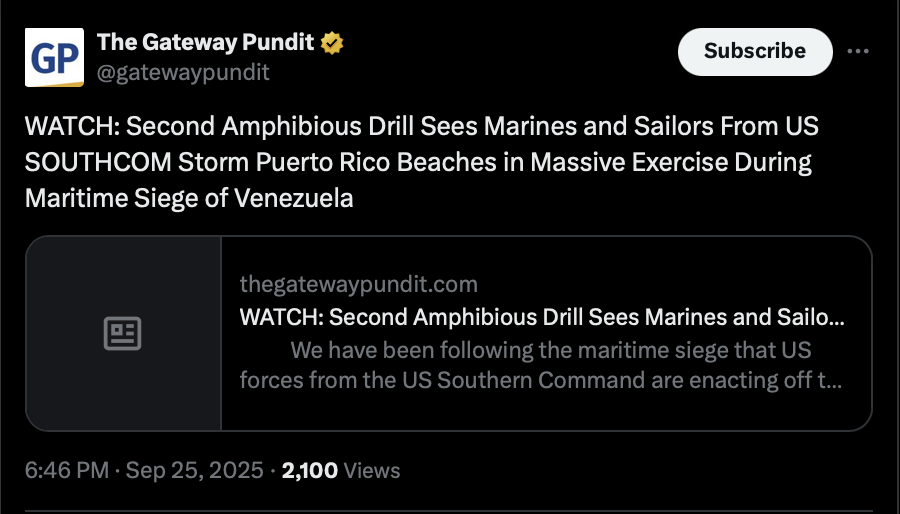Open The Gateway Pundit profile picture
900x514 pixels.
click(x=54, y=58)
